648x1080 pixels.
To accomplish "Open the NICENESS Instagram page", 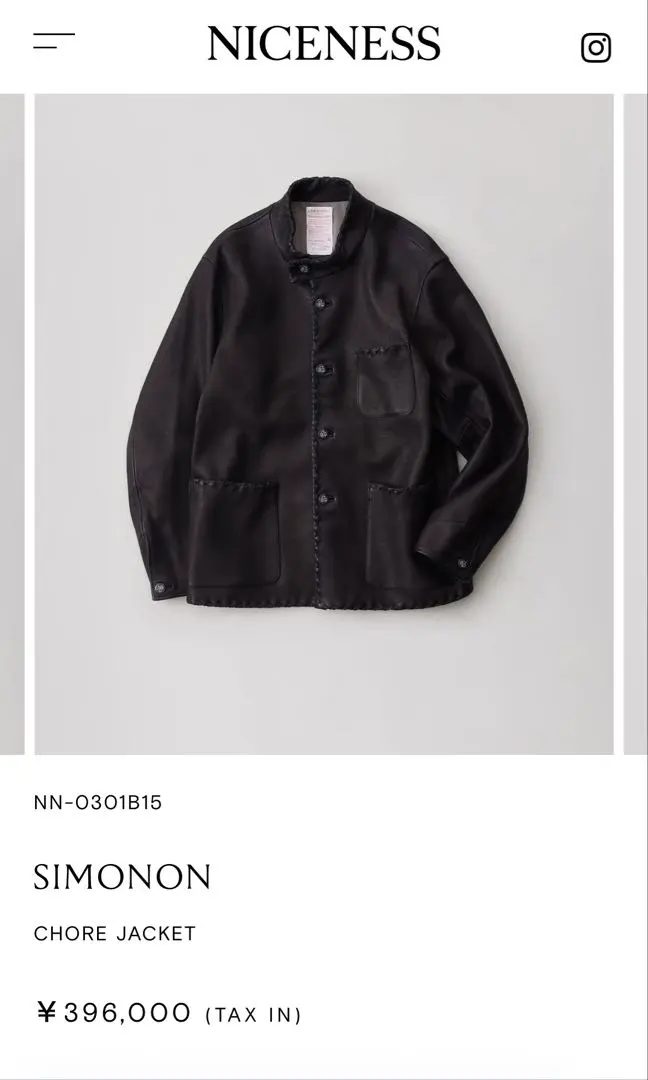I will [596, 47].
